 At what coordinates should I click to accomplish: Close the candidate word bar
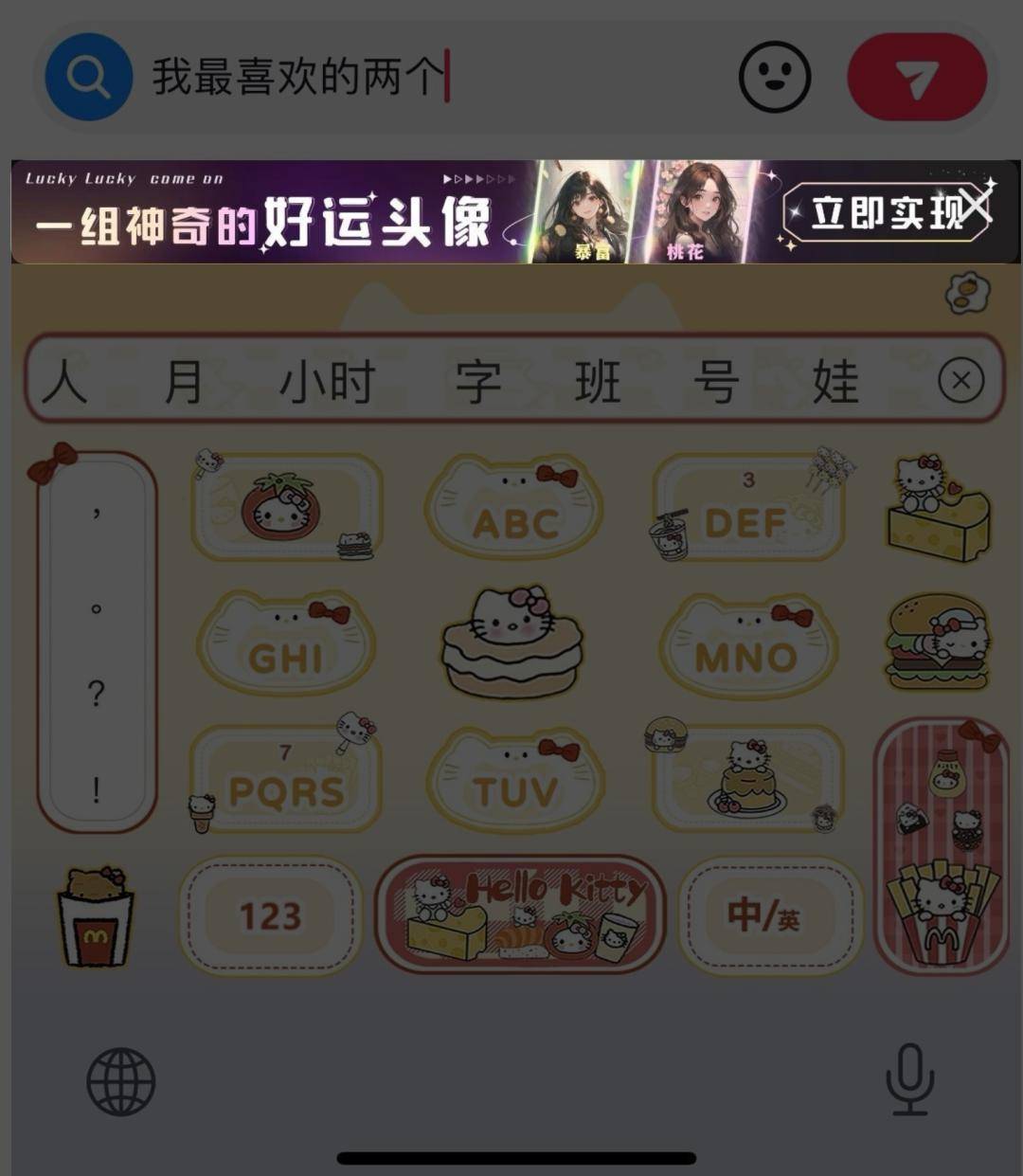pyautogui.click(x=960, y=382)
